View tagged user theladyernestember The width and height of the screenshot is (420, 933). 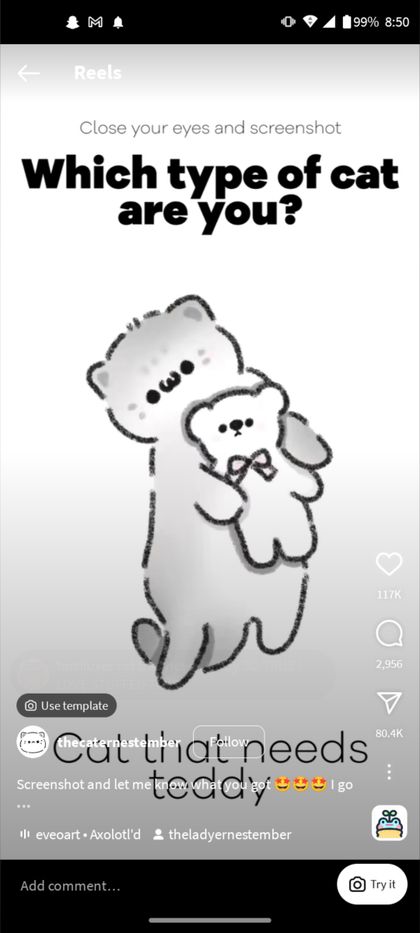pyautogui.click(x=222, y=835)
